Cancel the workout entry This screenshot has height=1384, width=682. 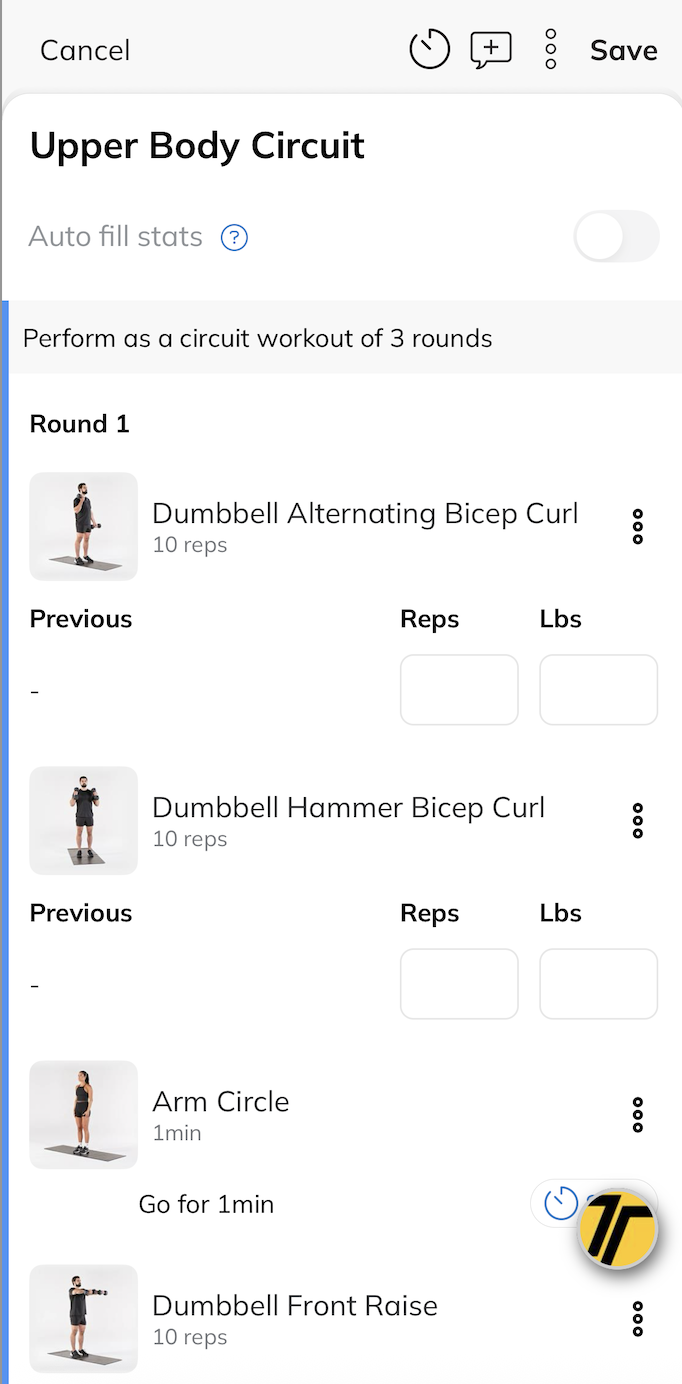click(x=85, y=51)
